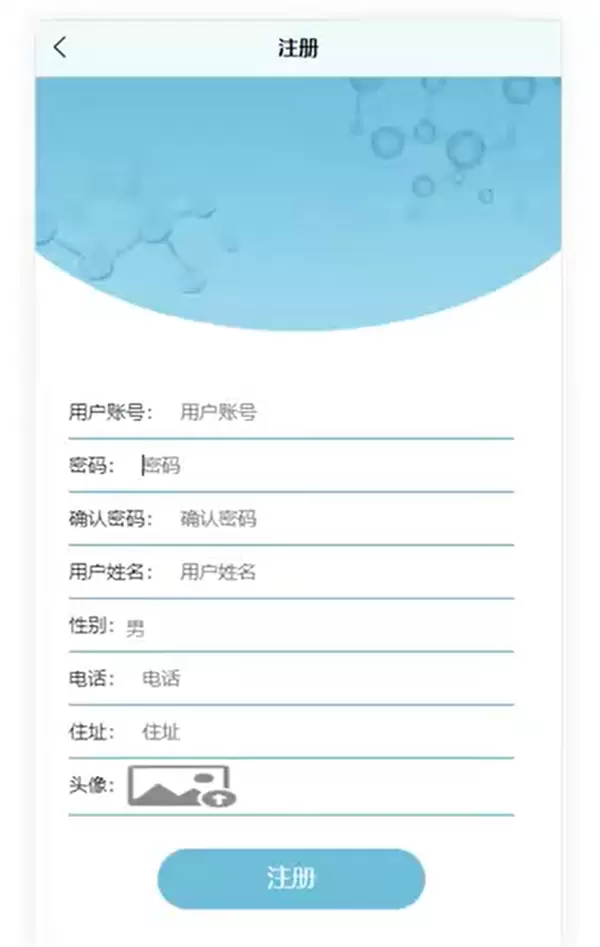Submit the form with 注册 button
Screen dimensions: 600x947
click(x=291, y=879)
